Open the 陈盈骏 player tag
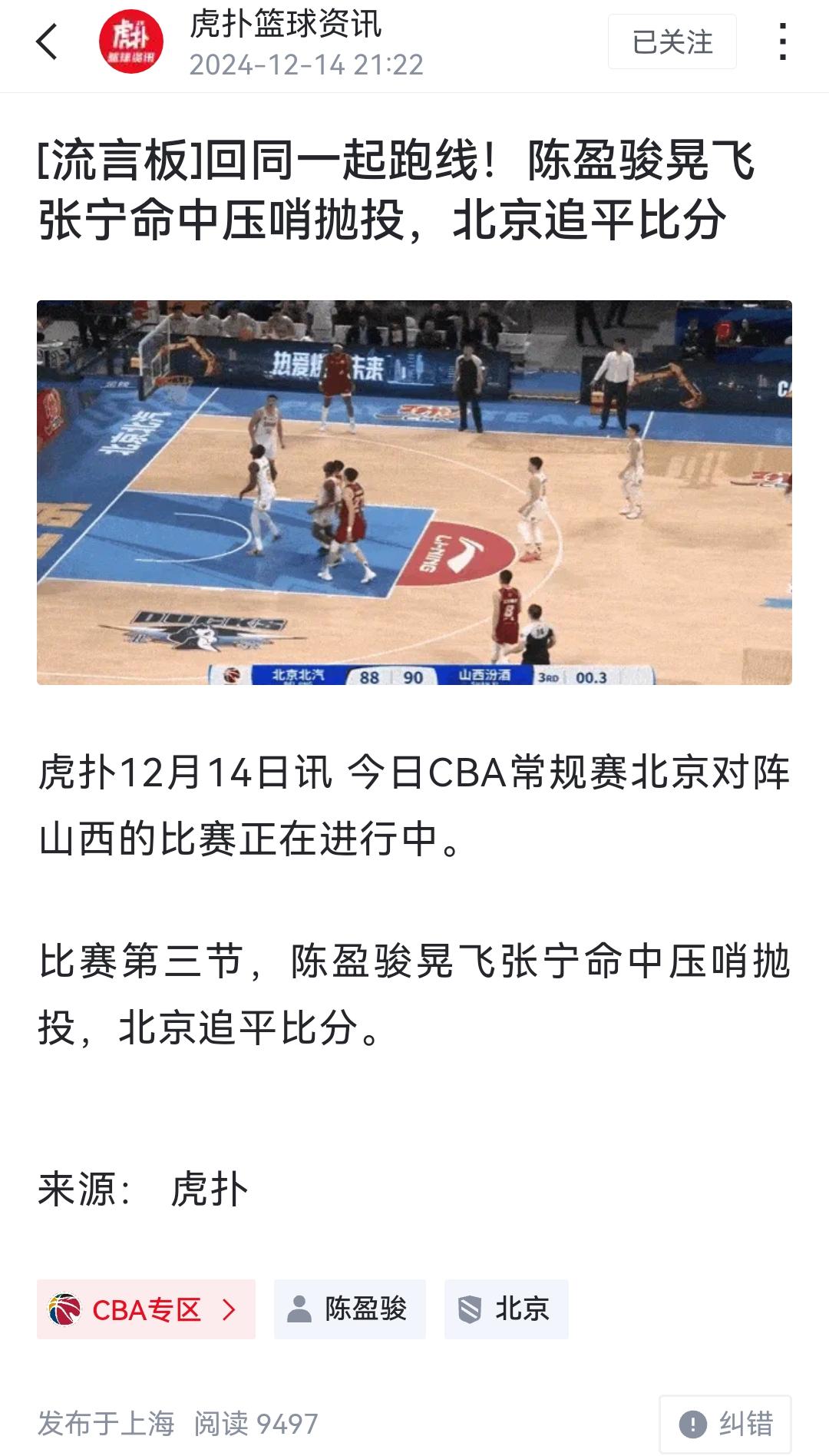 pyautogui.click(x=350, y=1309)
